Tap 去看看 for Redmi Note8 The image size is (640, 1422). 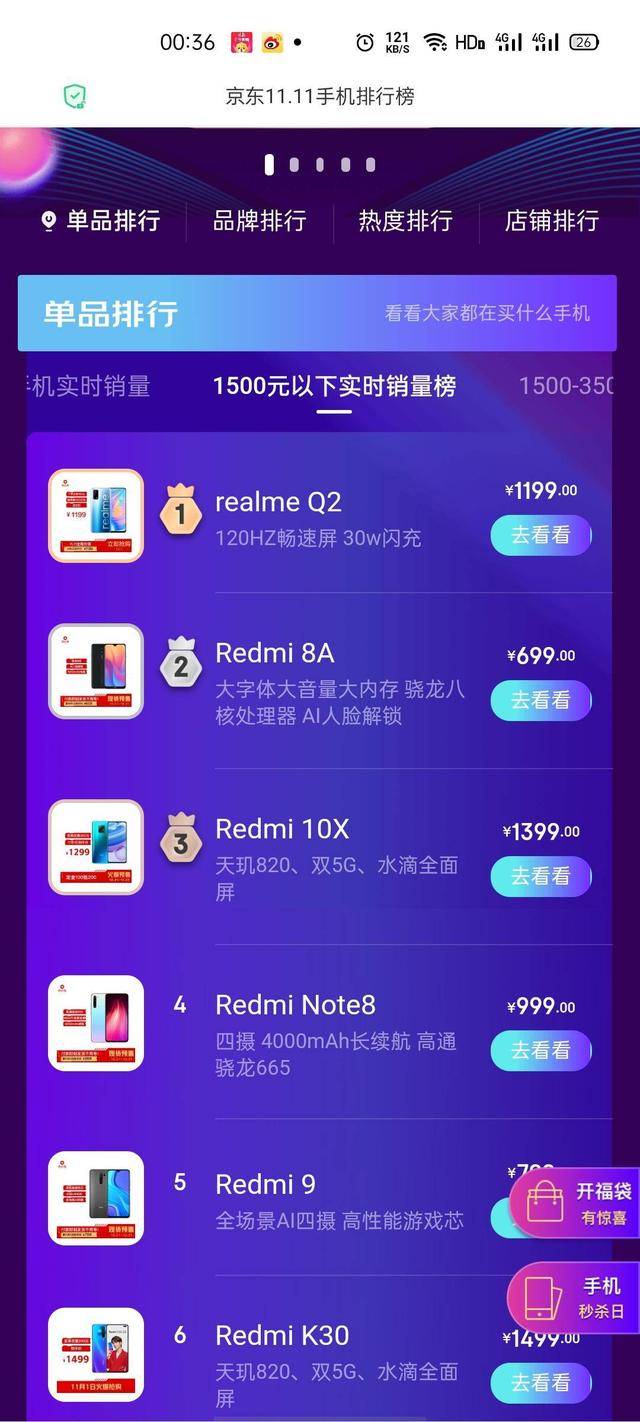point(540,1050)
